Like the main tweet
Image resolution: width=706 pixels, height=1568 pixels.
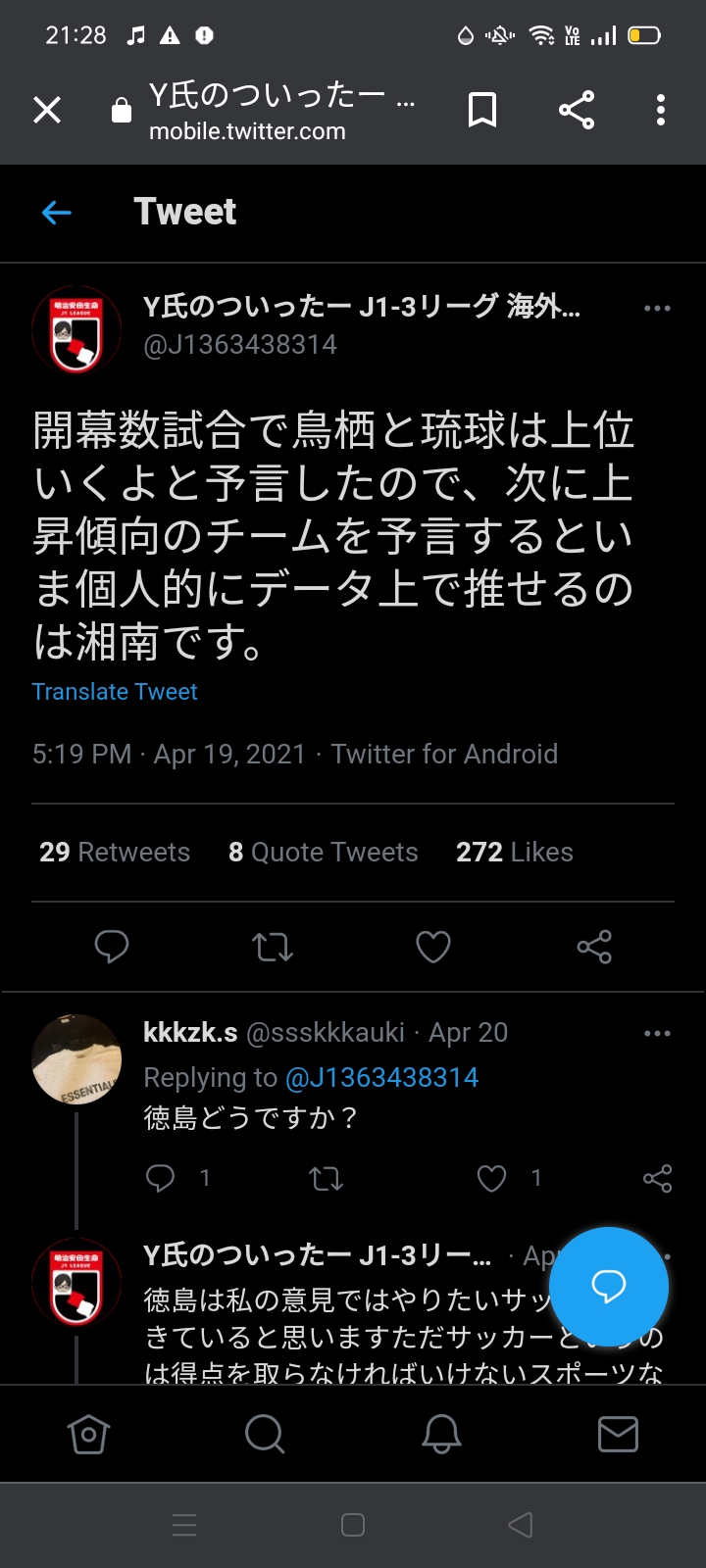coord(433,947)
